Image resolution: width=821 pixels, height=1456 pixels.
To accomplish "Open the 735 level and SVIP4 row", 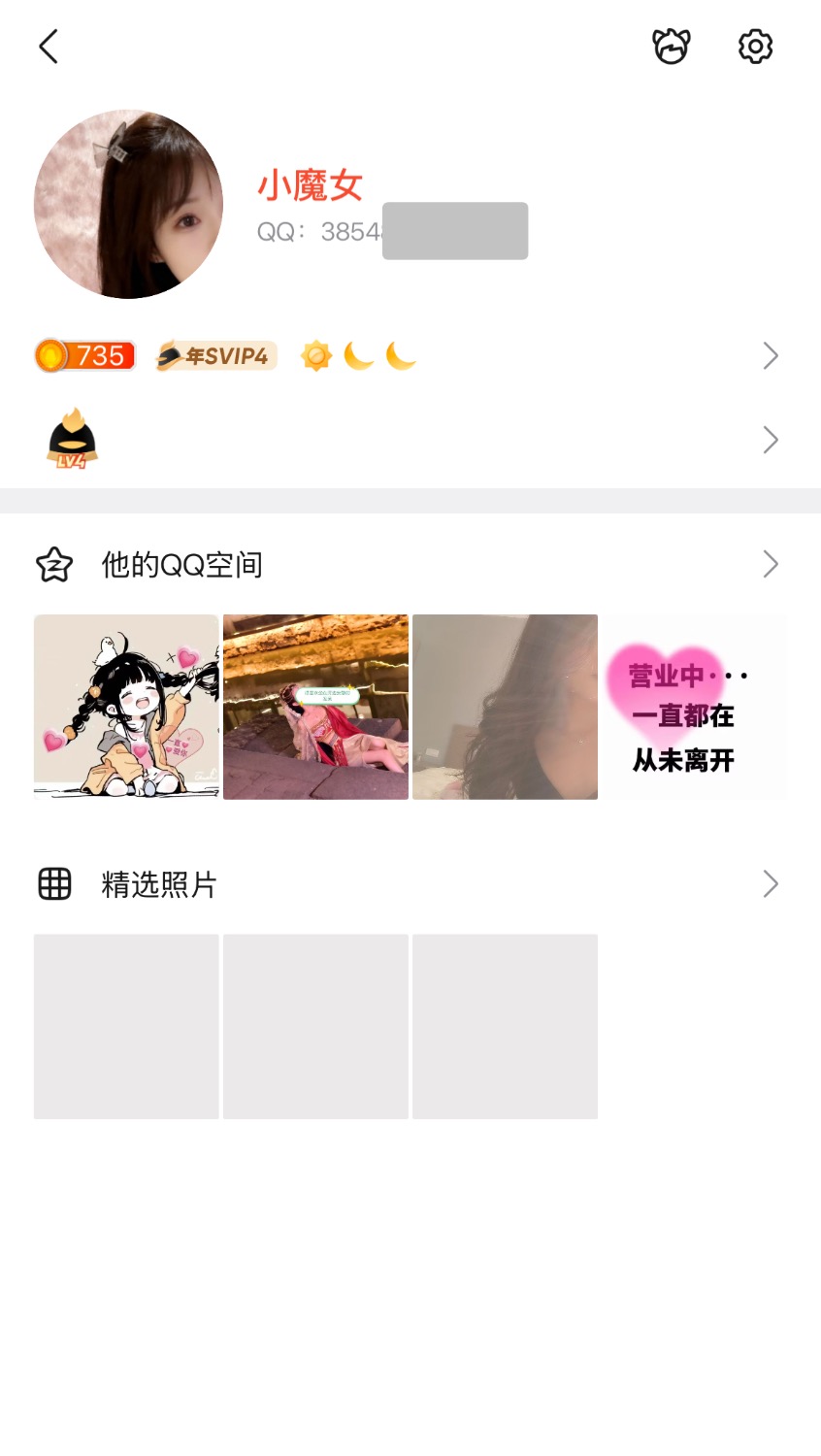I will pyautogui.click(x=408, y=356).
